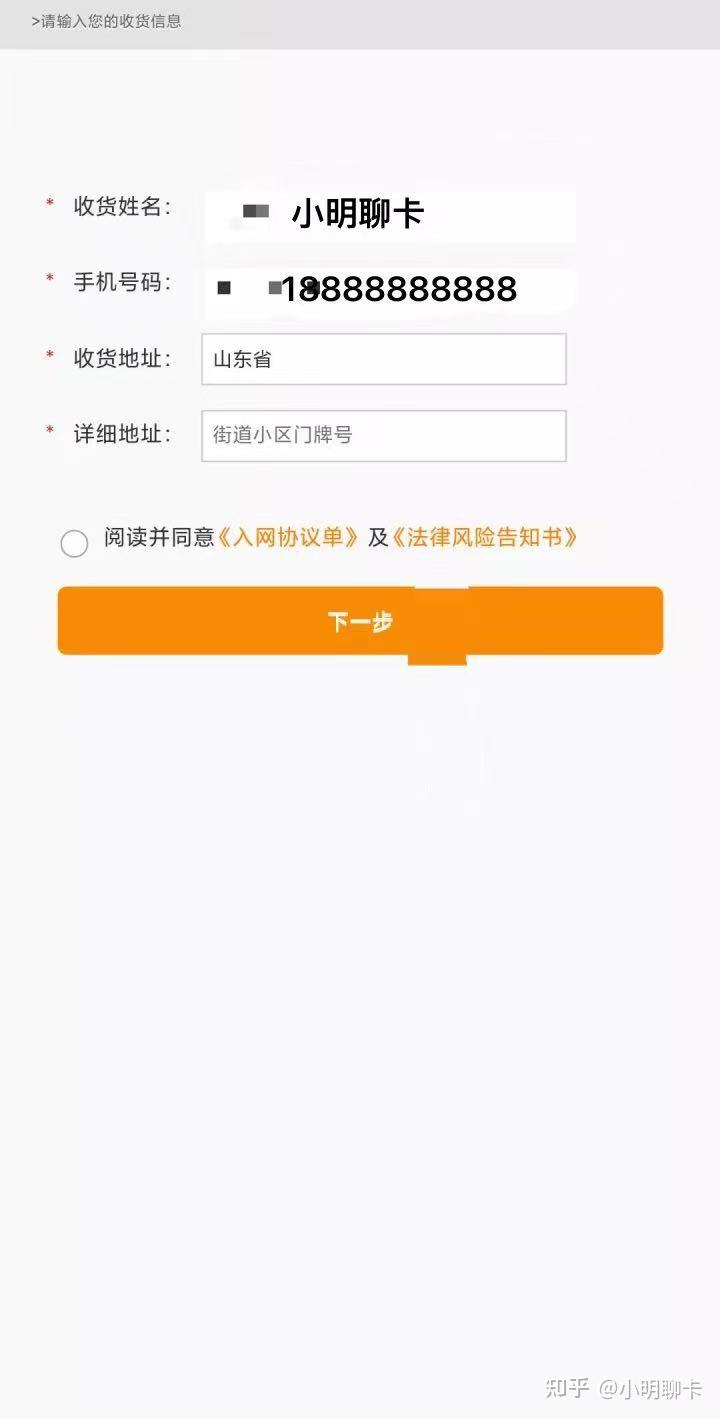The image size is (720, 1419).
Task: Tap the 收货姓名 name field
Action: coord(390,215)
